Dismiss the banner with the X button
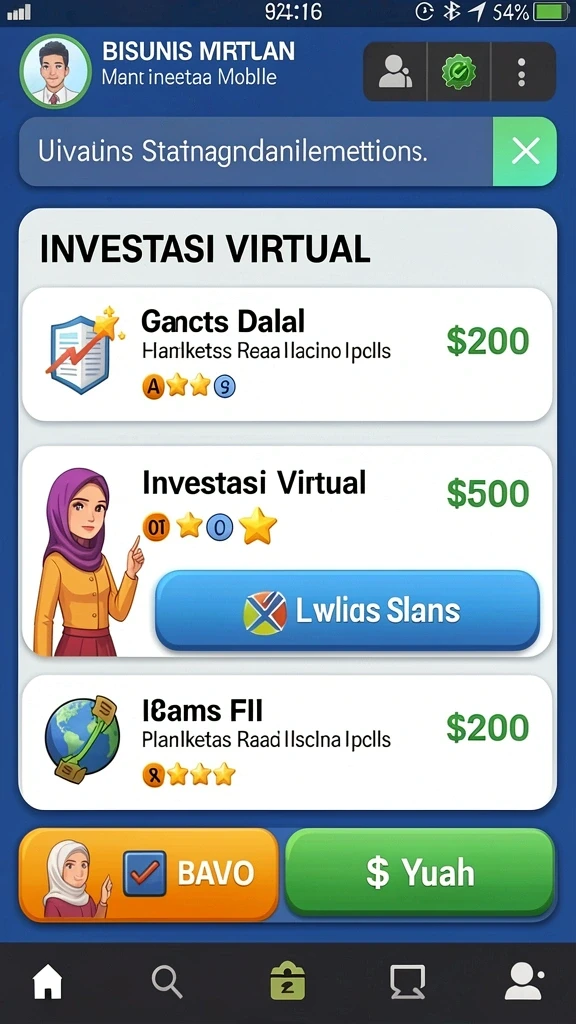 (x=525, y=152)
